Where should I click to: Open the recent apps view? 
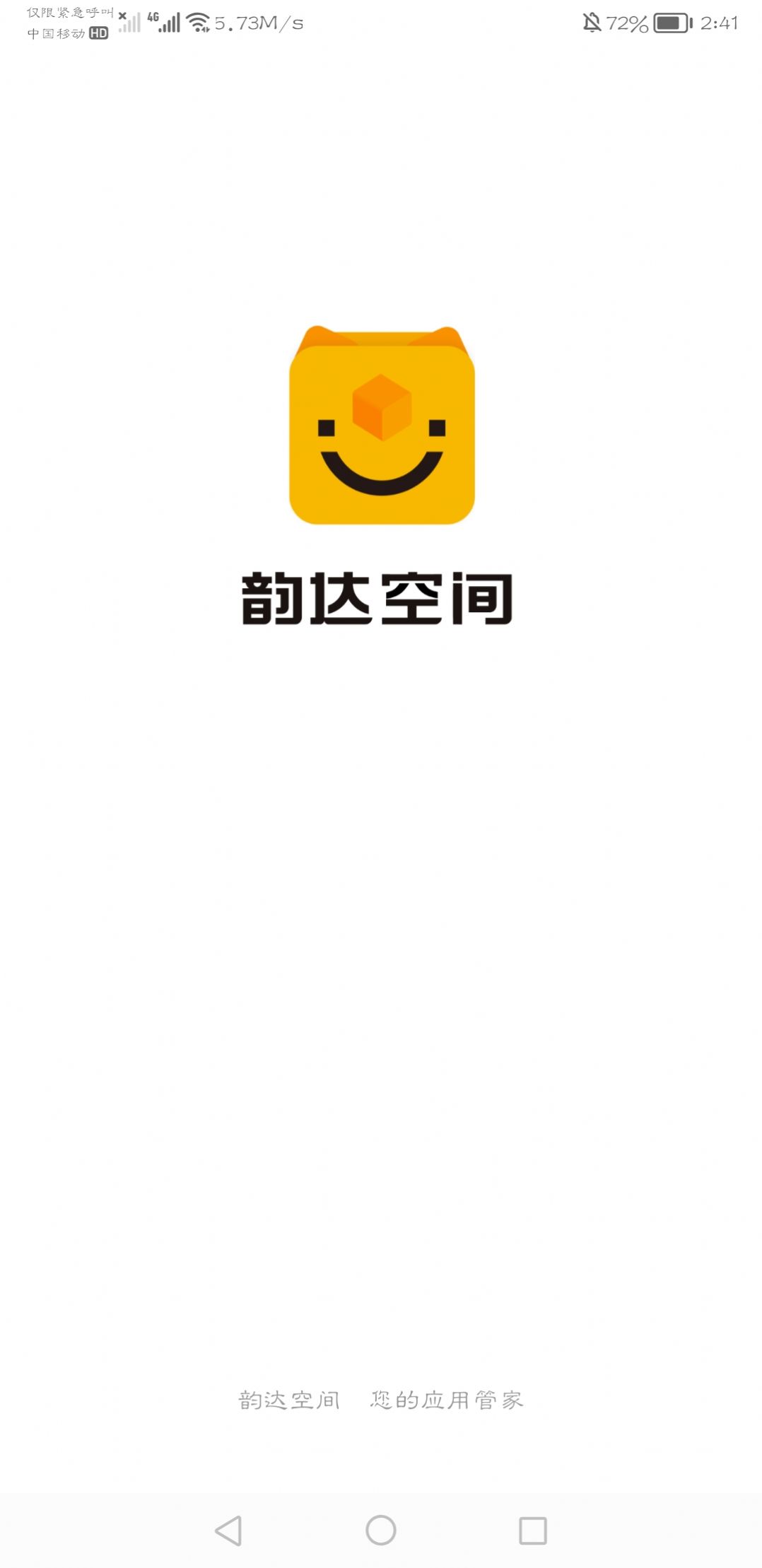(533, 1531)
